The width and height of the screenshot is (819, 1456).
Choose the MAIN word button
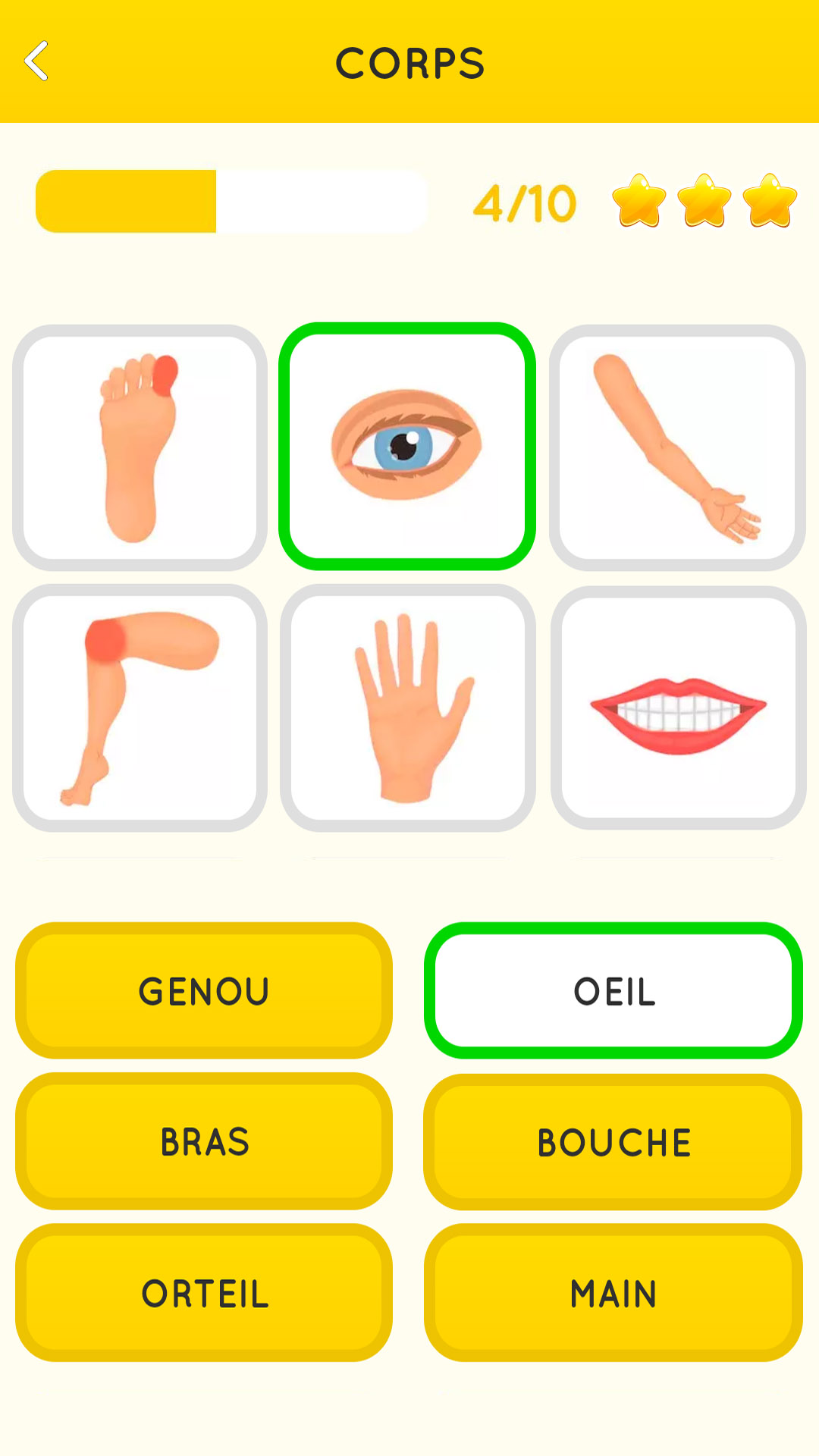coord(613,1292)
